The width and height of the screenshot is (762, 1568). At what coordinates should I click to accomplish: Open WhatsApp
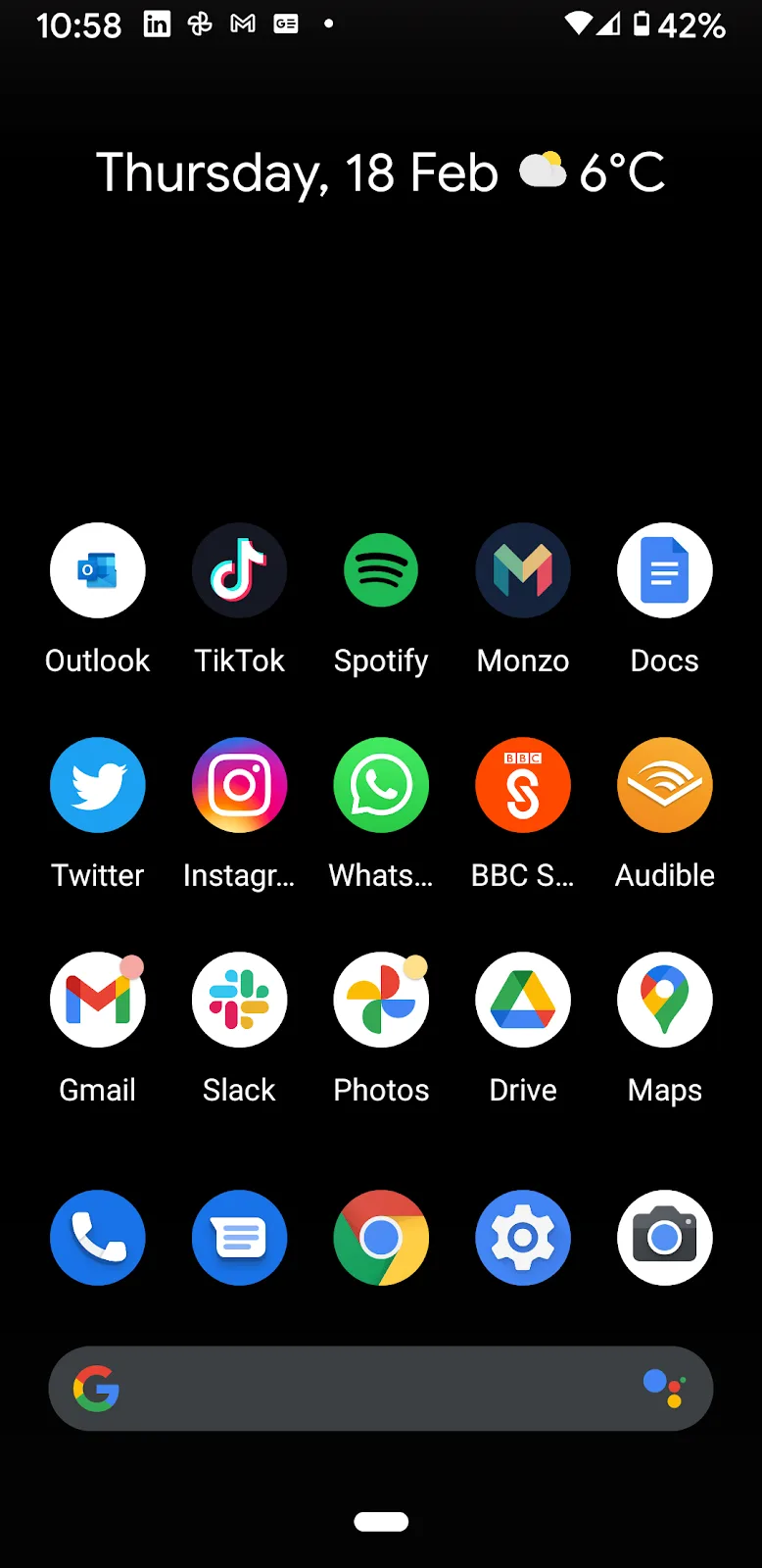pyautogui.click(x=381, y=785)
